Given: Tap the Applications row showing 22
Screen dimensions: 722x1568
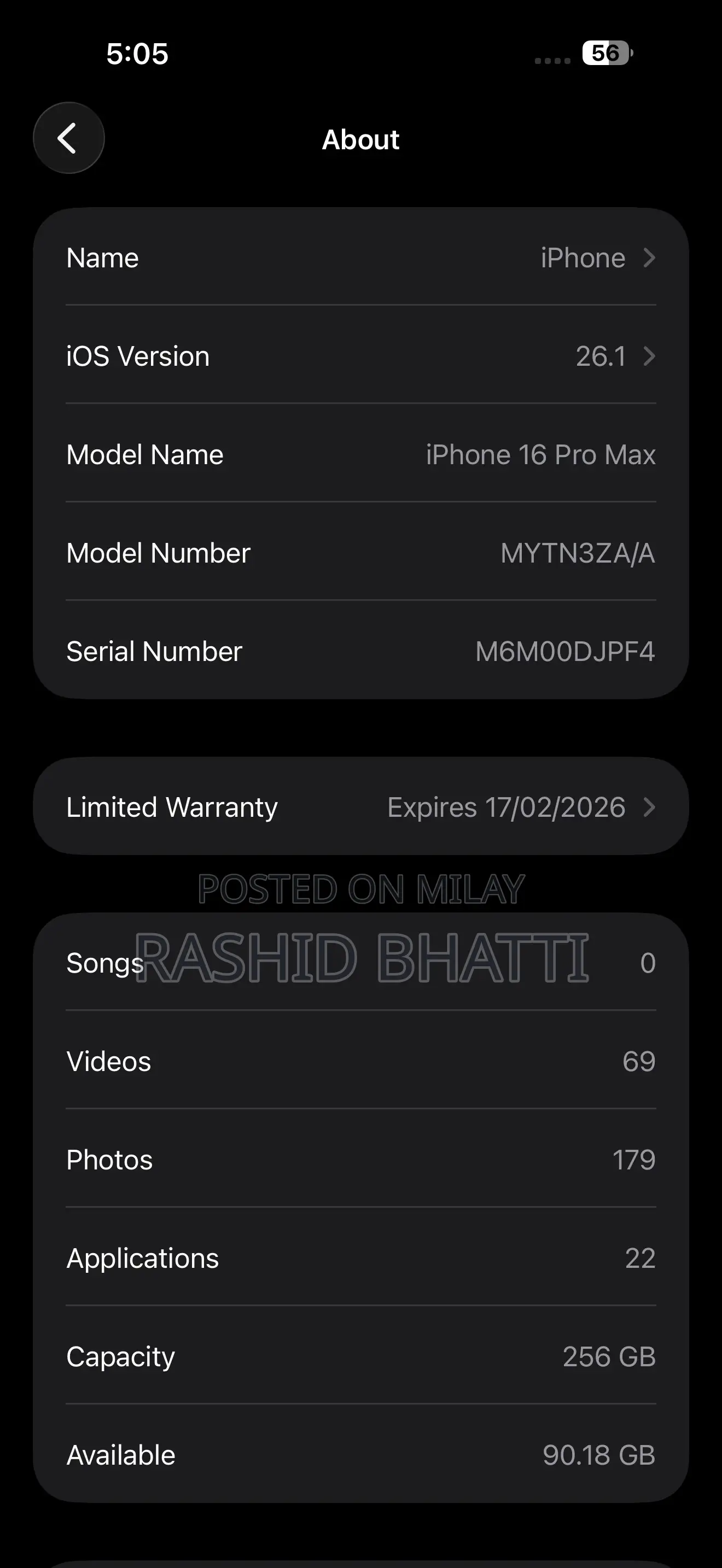Looking at the screenshot, I should tap(361, 1258).
